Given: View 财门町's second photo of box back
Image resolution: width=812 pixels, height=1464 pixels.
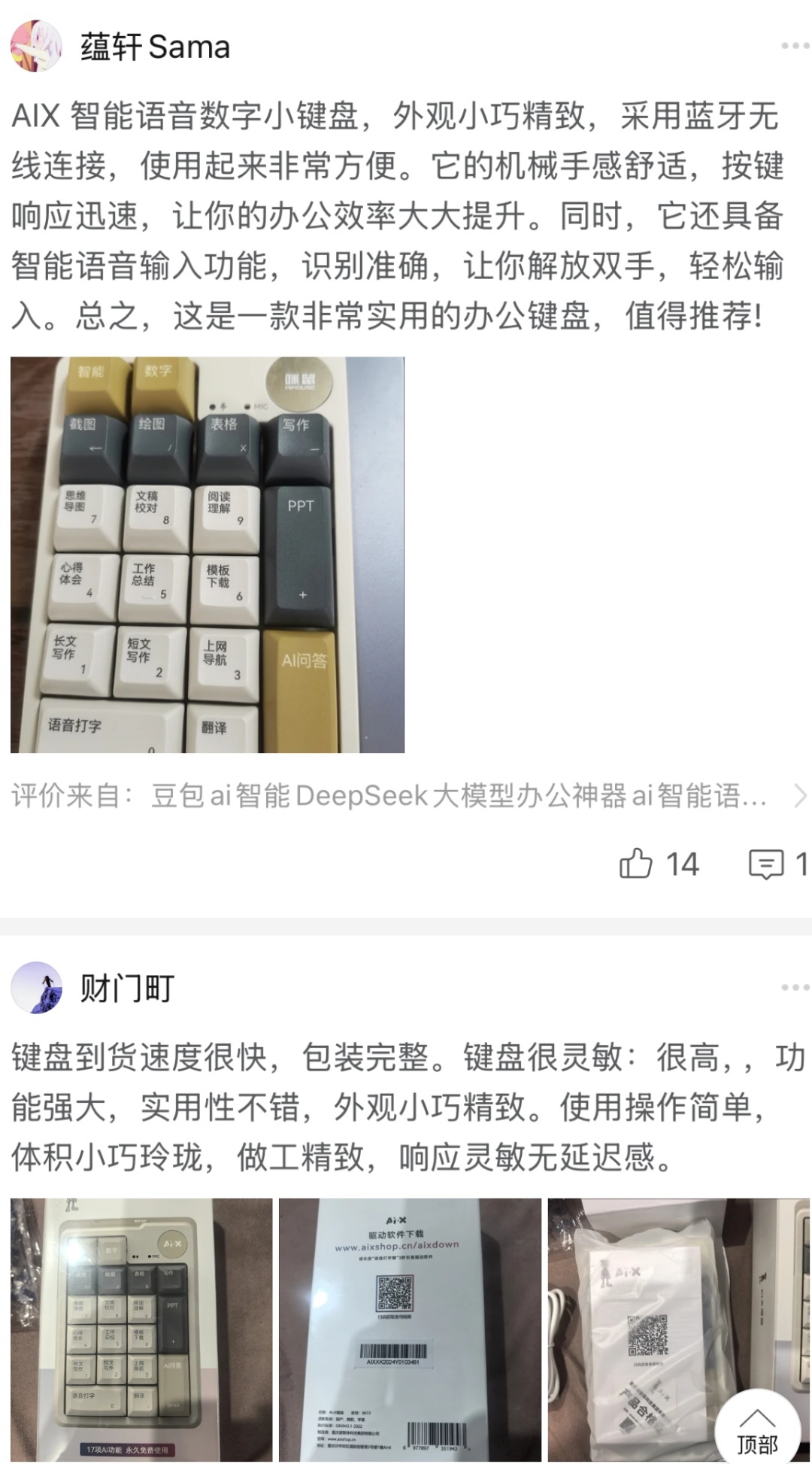Looking at the screenshot, I should click(410, 1329).
